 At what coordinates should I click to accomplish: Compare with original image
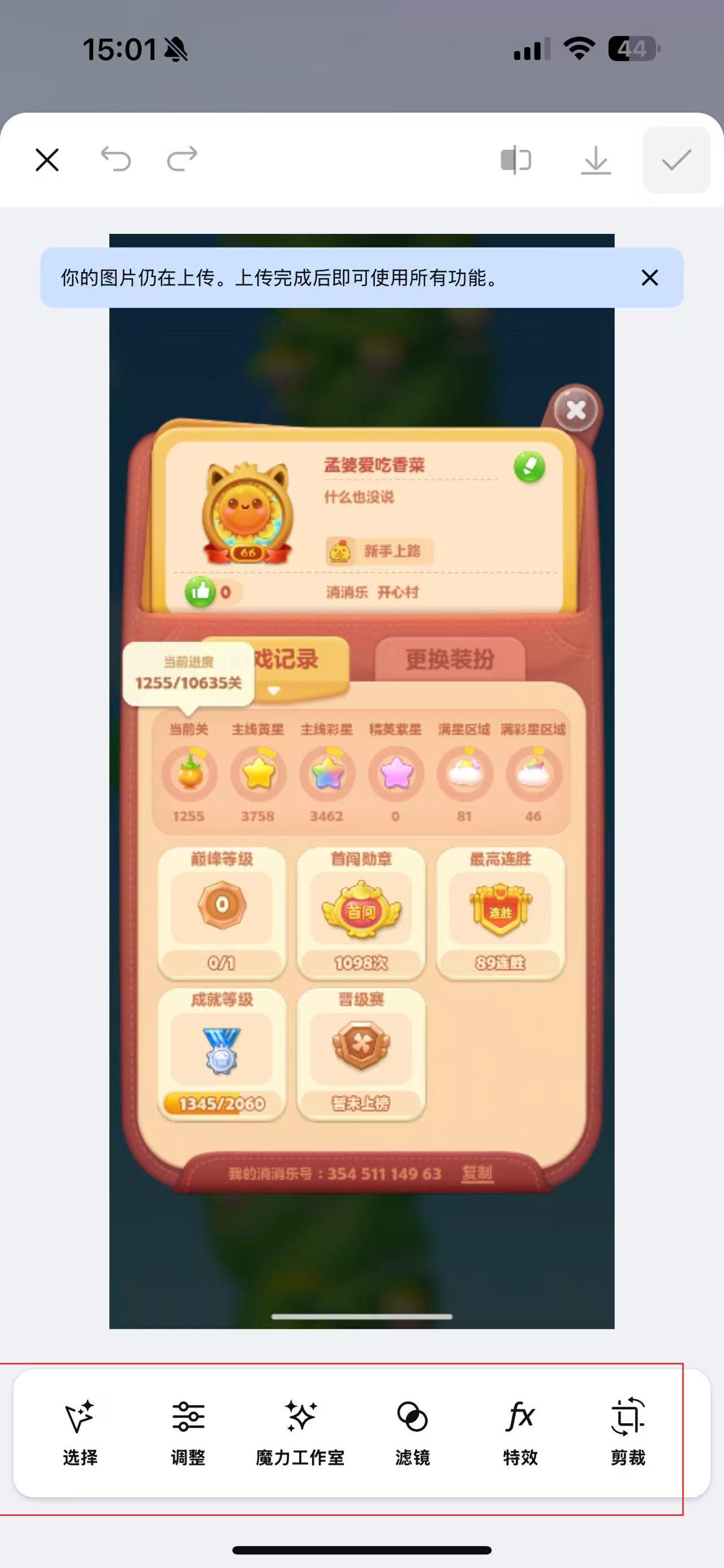[x=516, y=160]
